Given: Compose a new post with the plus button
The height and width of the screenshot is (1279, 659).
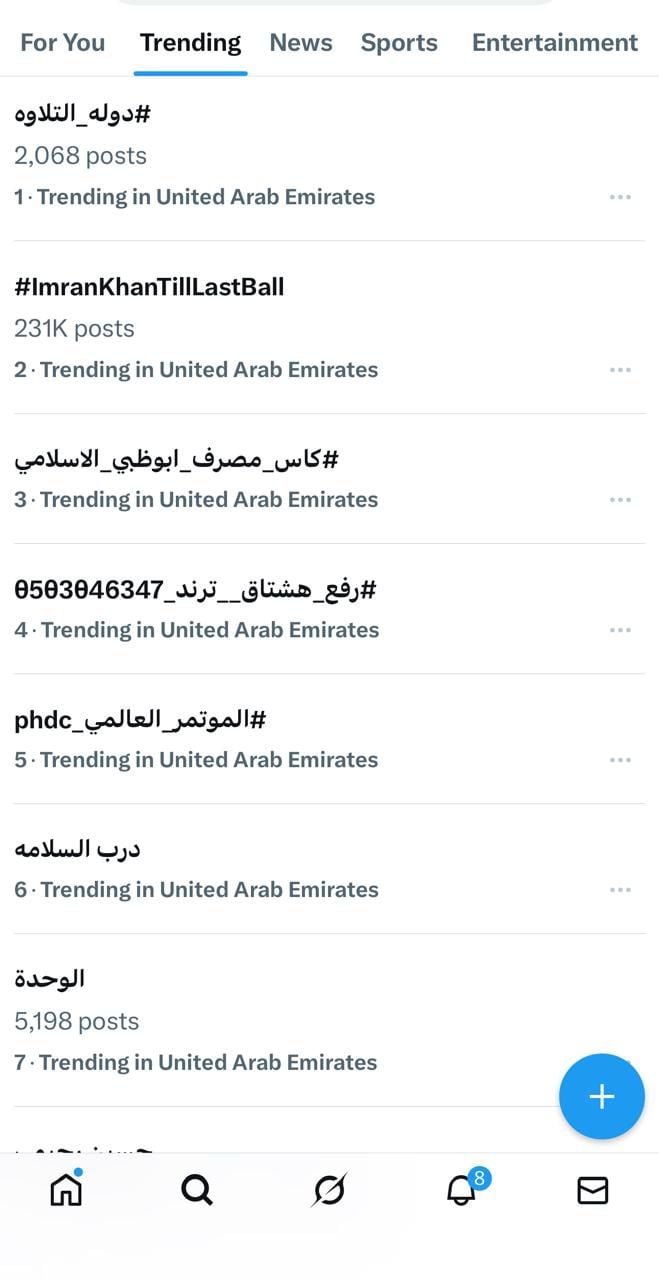Looking at the screenshot, I should pyautogui.click(x=601, y=1096).
